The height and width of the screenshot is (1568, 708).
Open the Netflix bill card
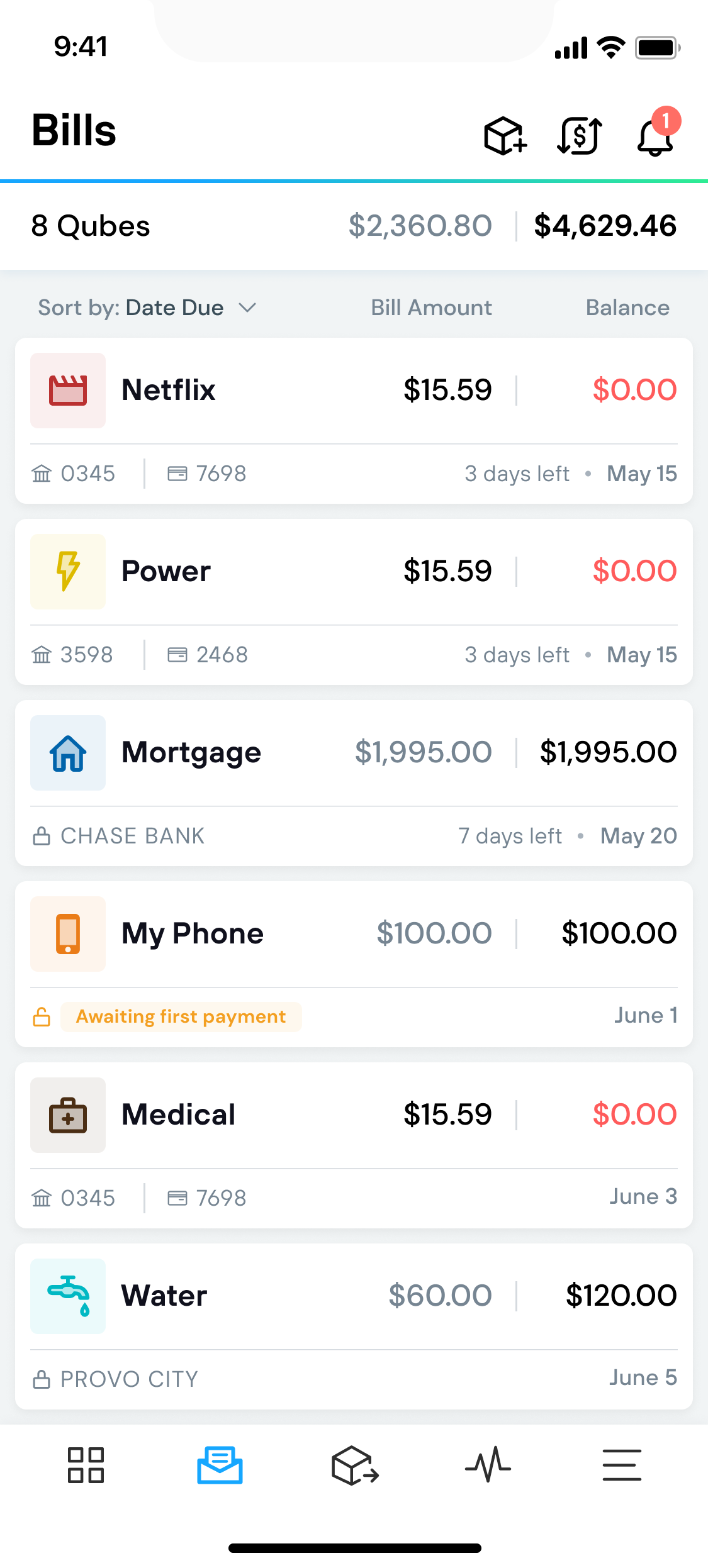(354, 421)
